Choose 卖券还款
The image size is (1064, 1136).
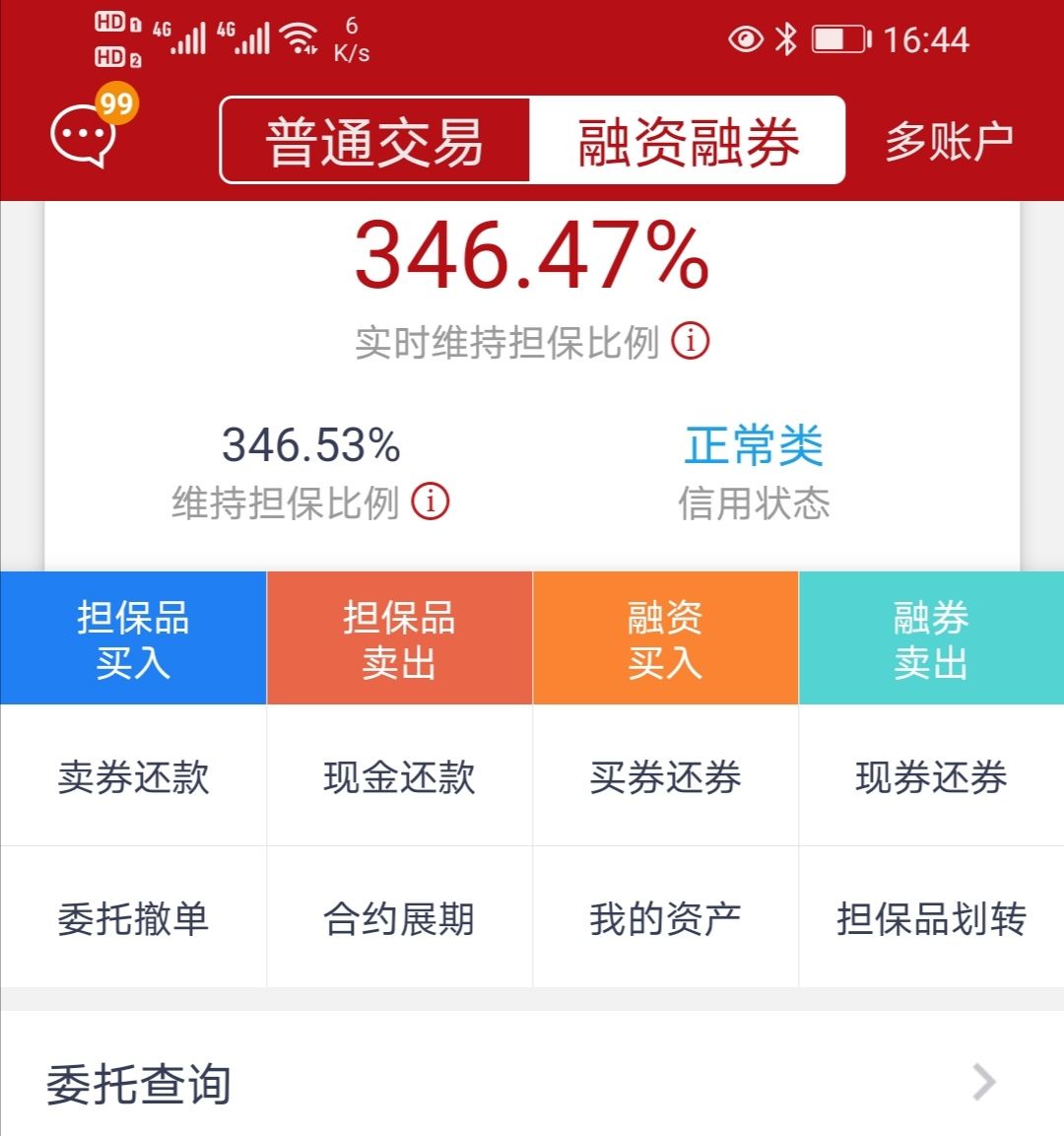click(x=133, y=776)
